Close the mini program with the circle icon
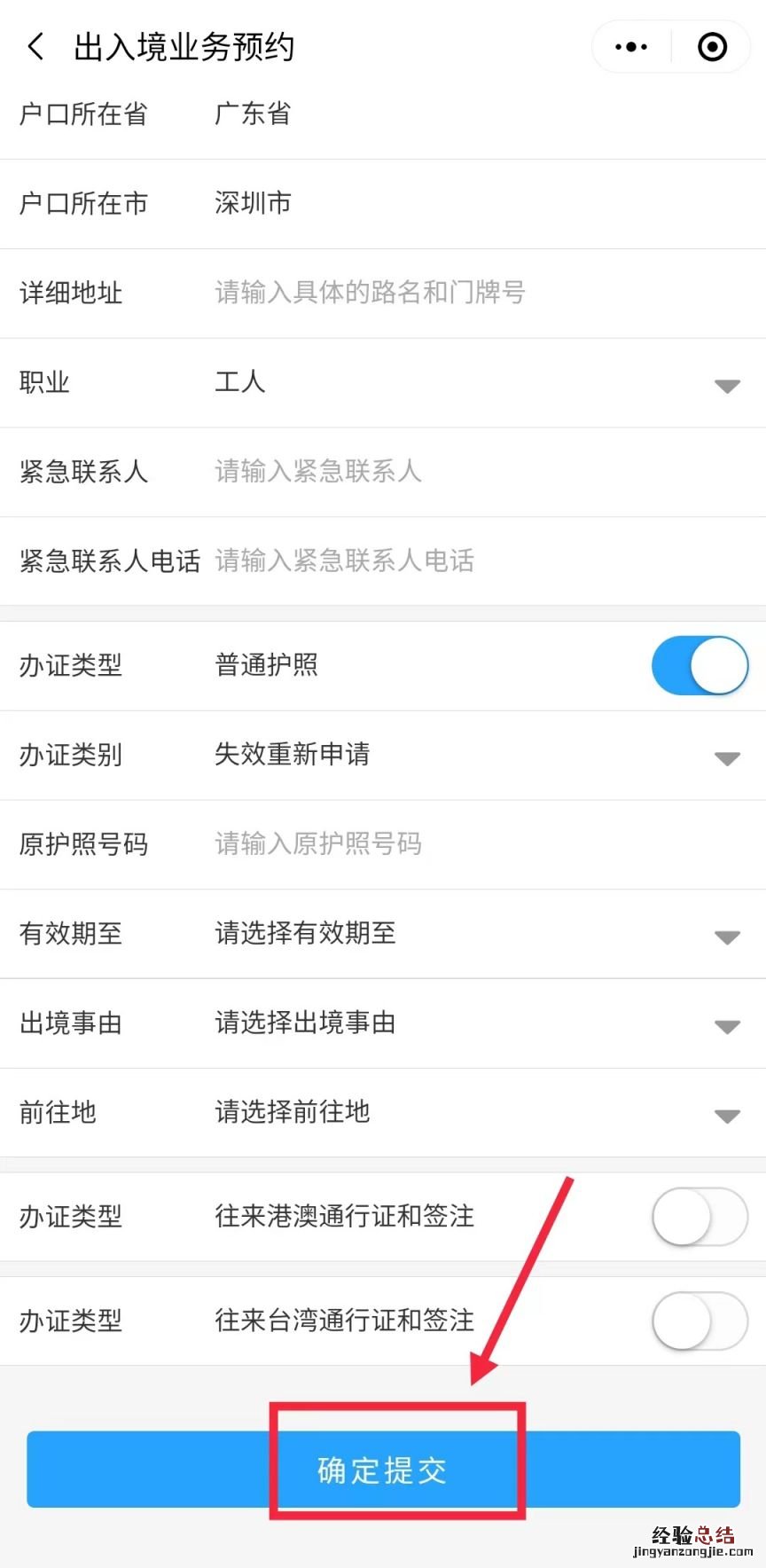766x1568 pixels. click(712, 46)
